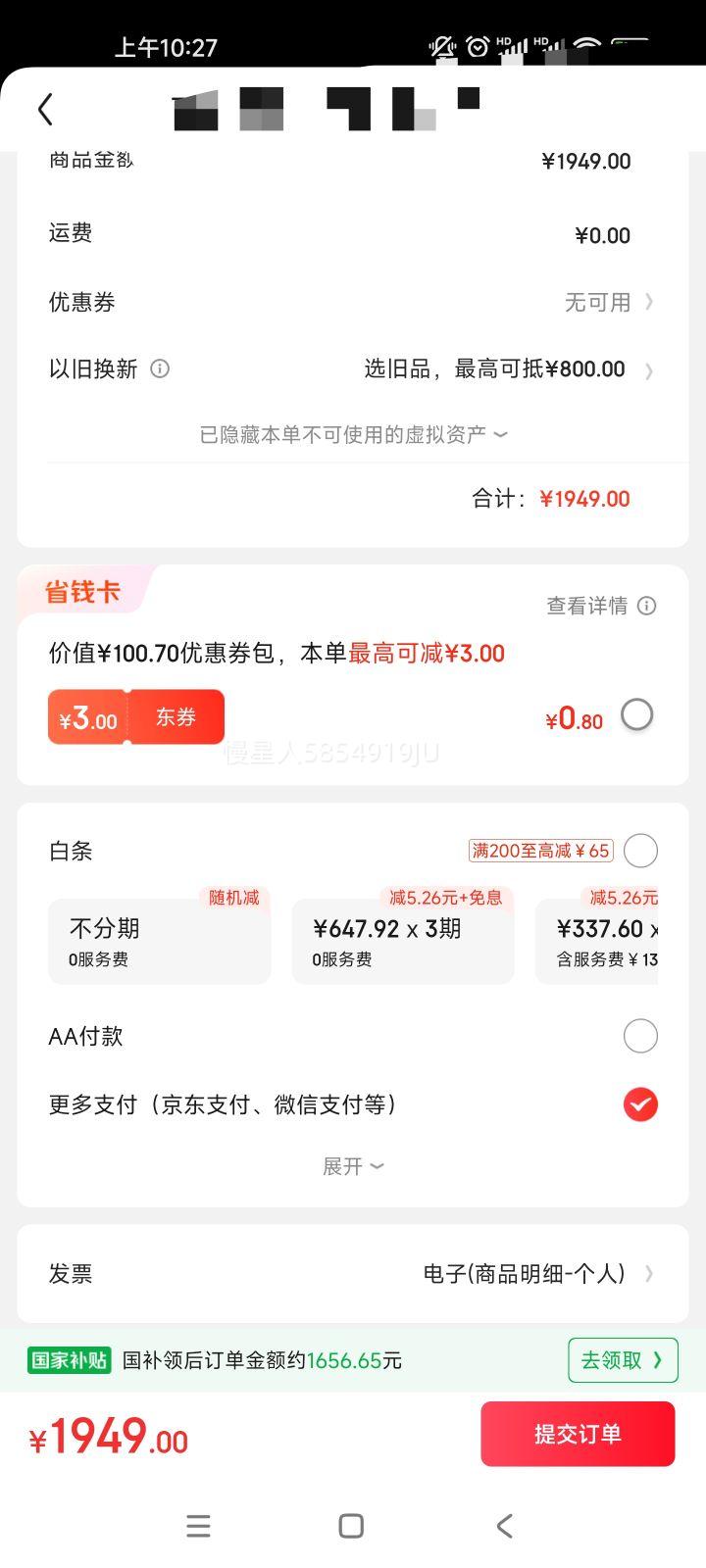Submit the order with 提交订单
Image resolution: width=706 pixels, height=1568 pixels.
click(x=578, y=1434)
